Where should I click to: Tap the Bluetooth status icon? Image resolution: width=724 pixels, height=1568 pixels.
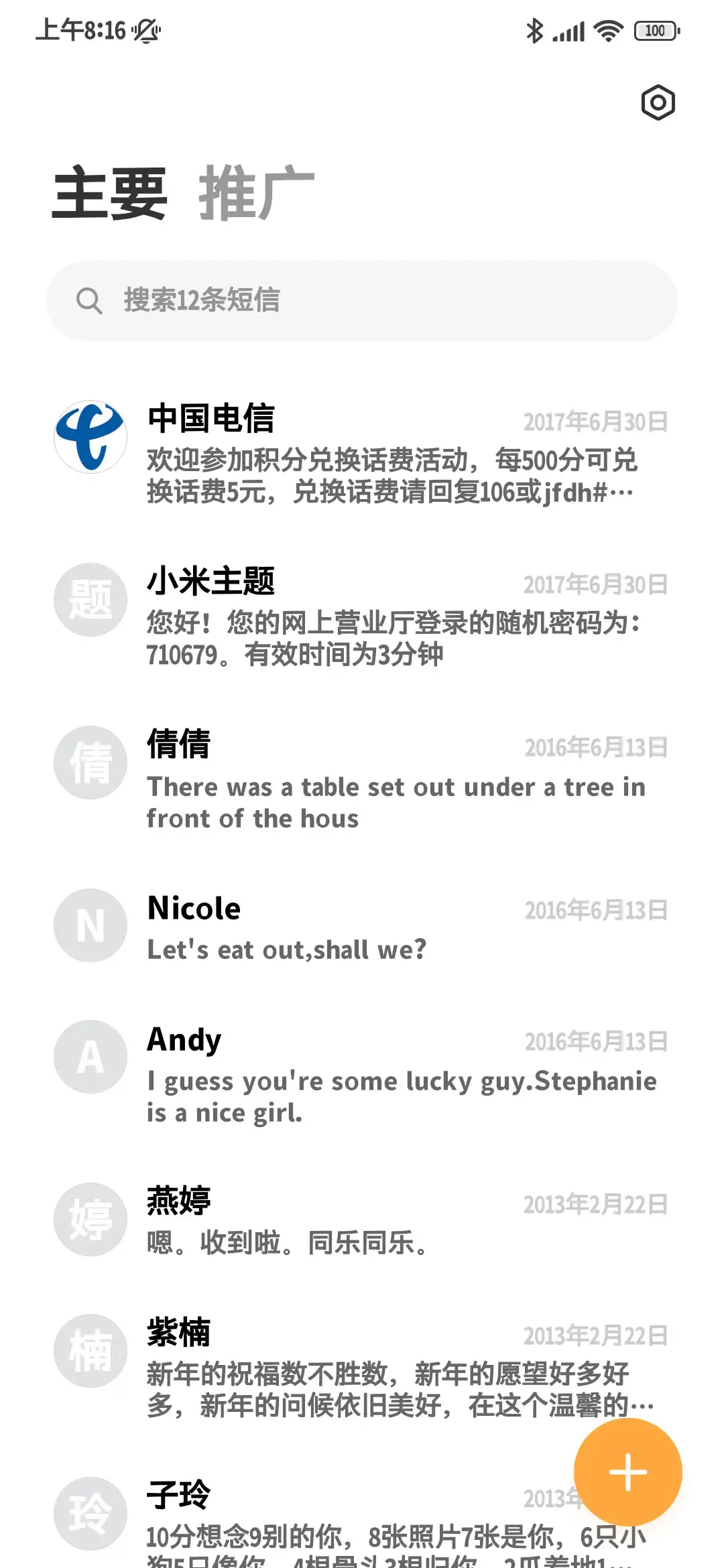click(x=534, y=30)
